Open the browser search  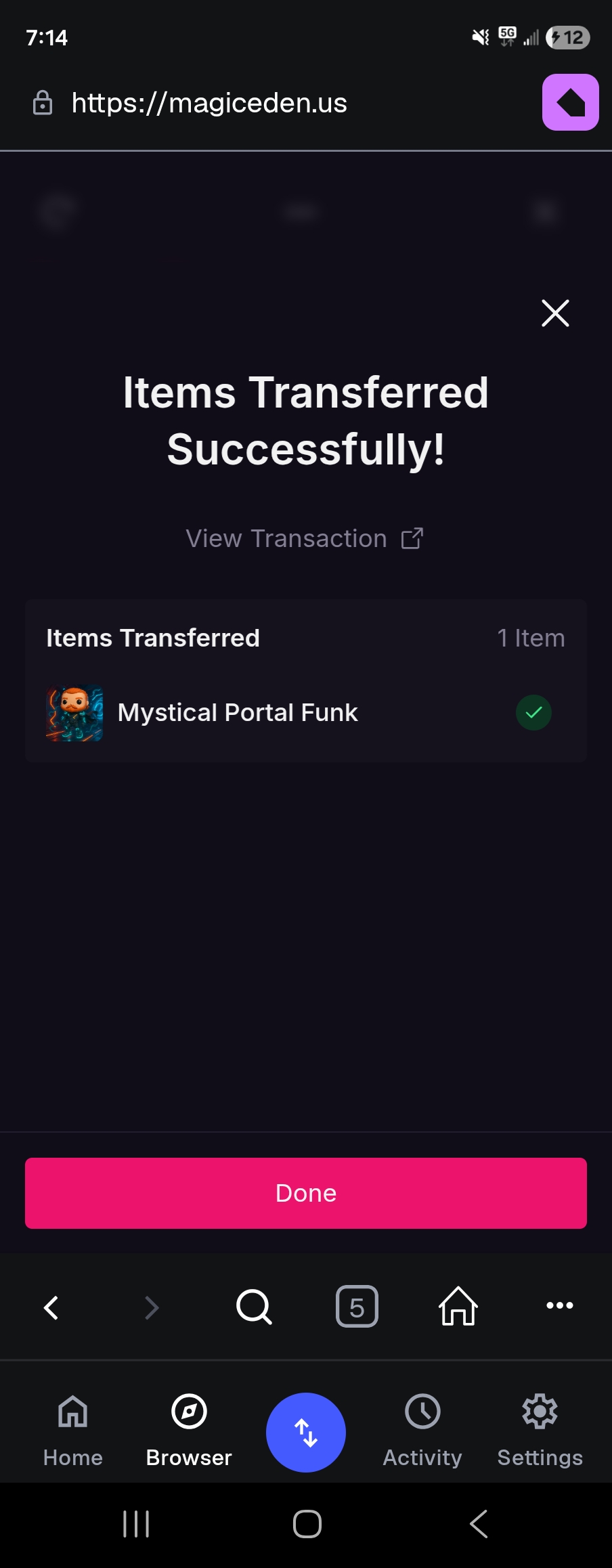(x=254, y=1307)
